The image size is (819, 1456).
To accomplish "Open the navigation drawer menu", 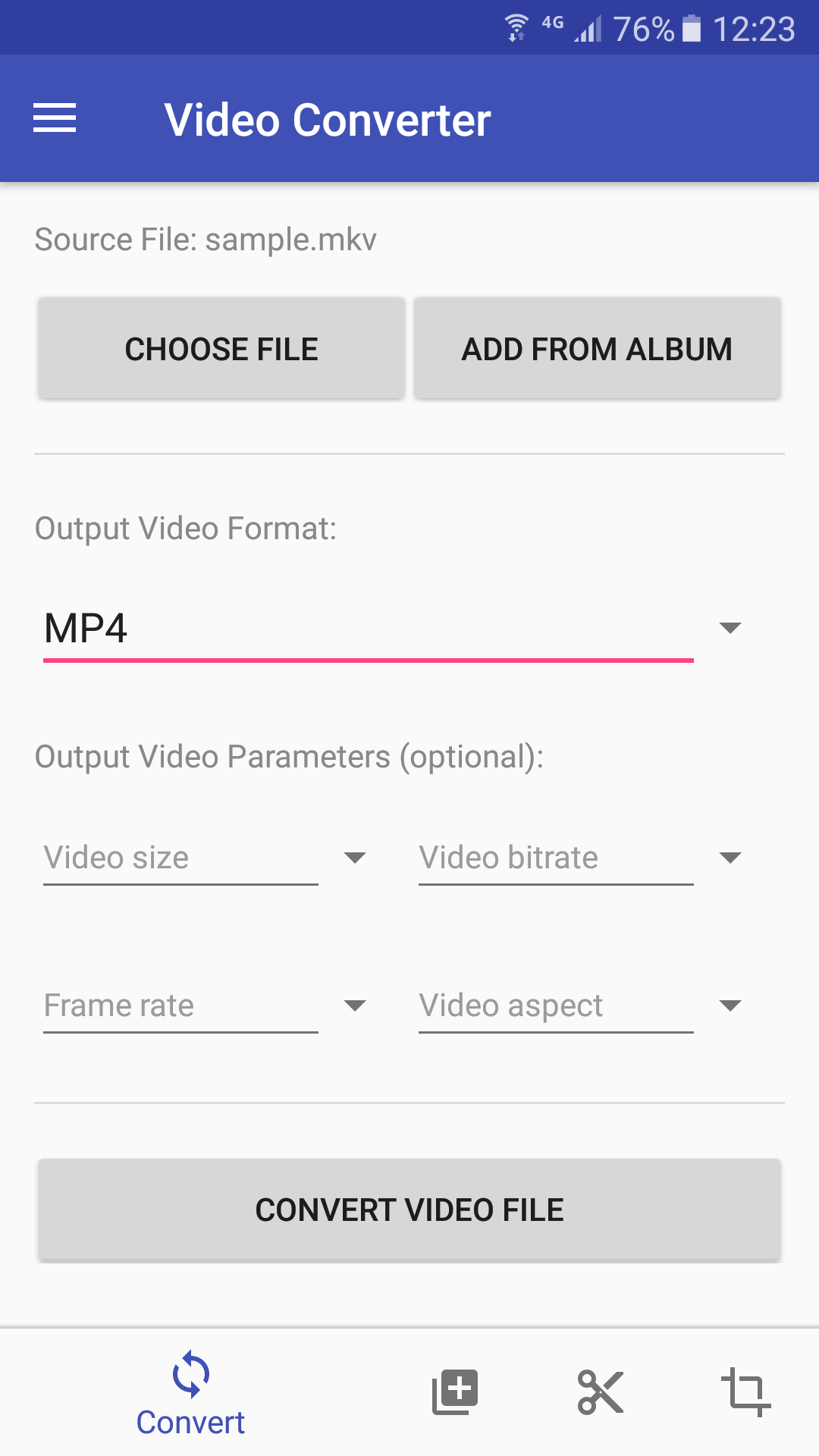I will (54, 118).
